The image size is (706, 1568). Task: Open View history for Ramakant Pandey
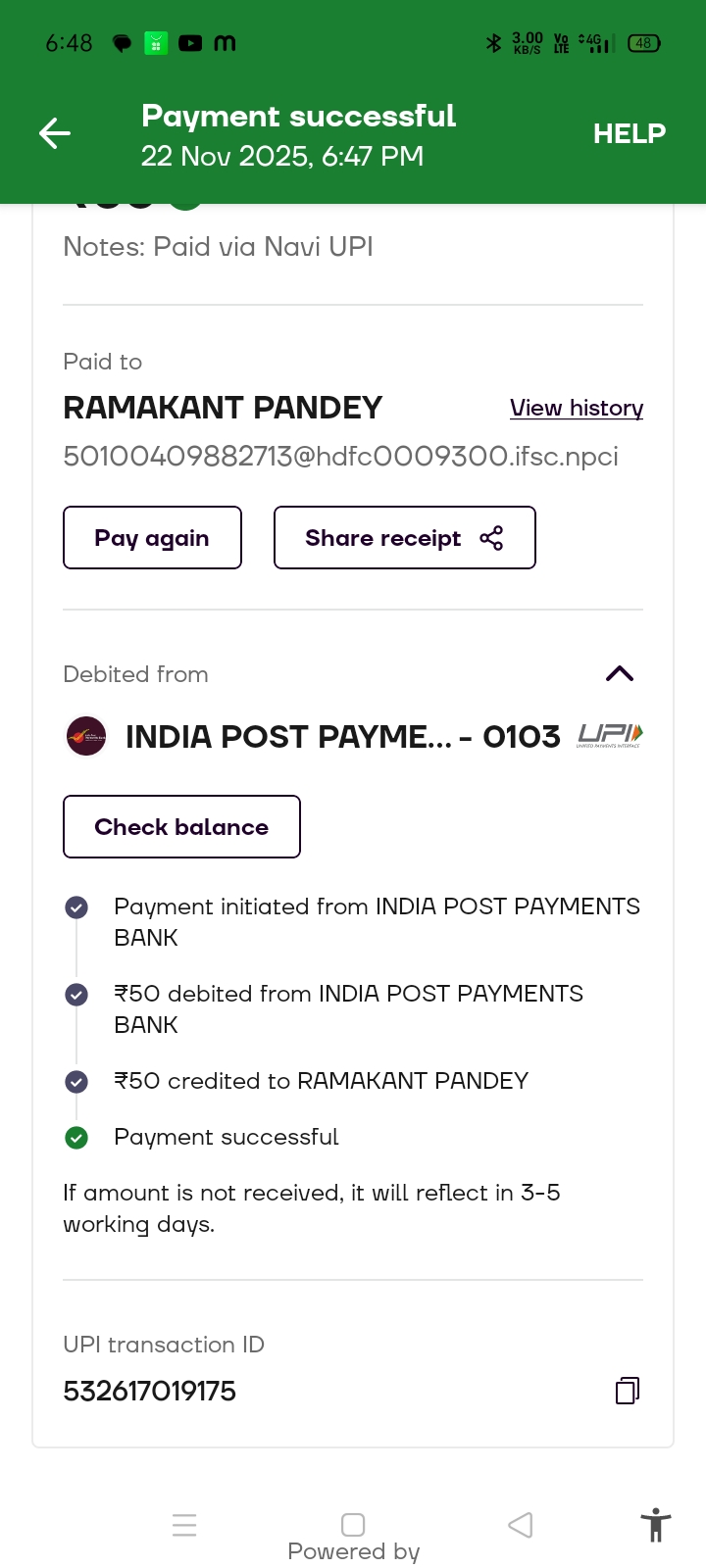[x=576, y=408]
